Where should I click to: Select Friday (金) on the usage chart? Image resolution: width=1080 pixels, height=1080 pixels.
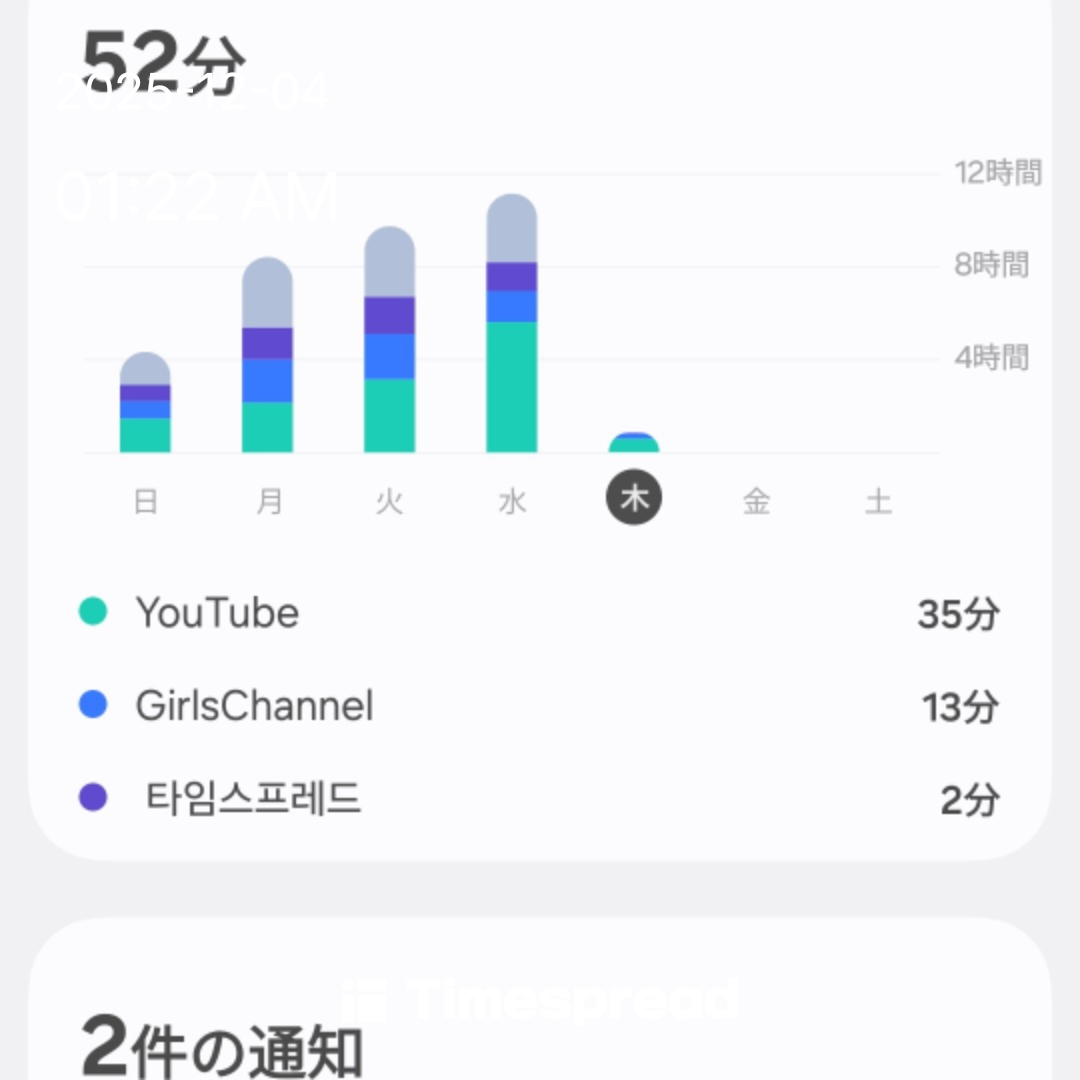(x=756, y=501)
